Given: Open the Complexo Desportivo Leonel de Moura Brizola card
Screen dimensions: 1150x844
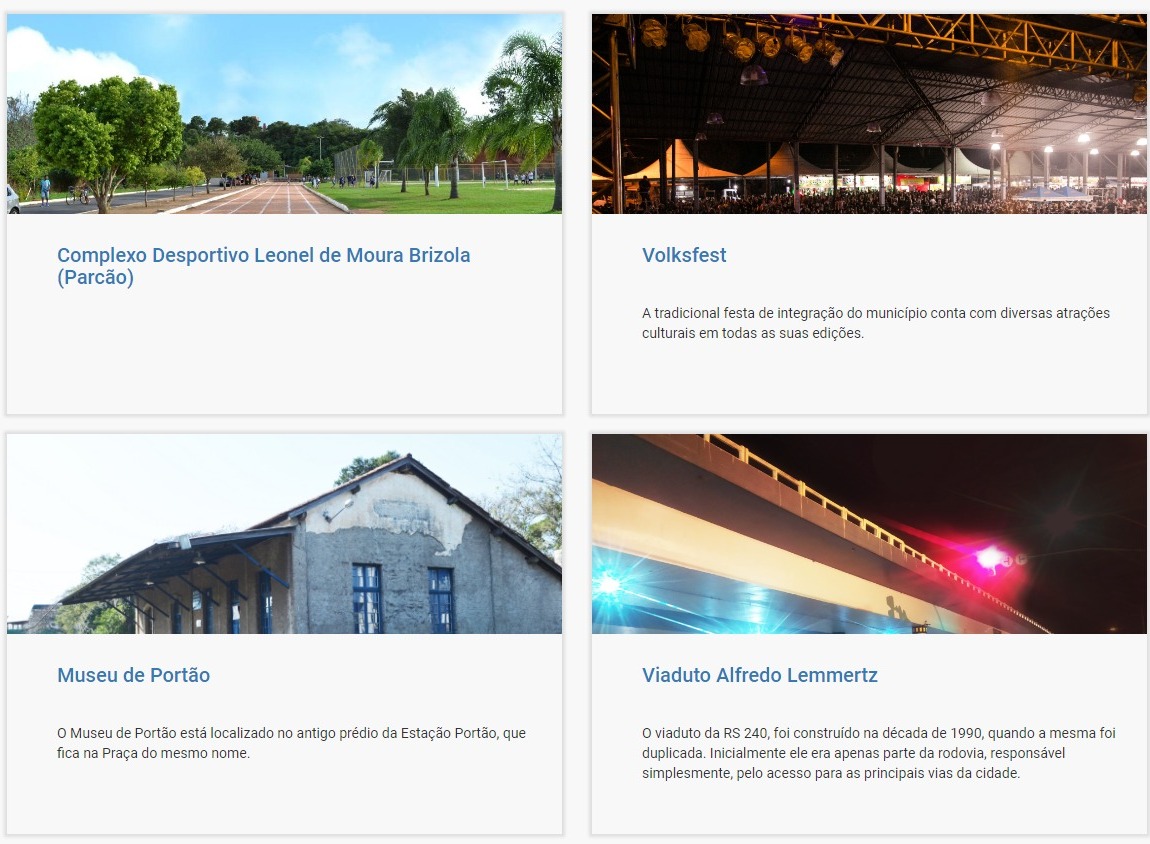Looking at the screenshot, I should 263,256.
